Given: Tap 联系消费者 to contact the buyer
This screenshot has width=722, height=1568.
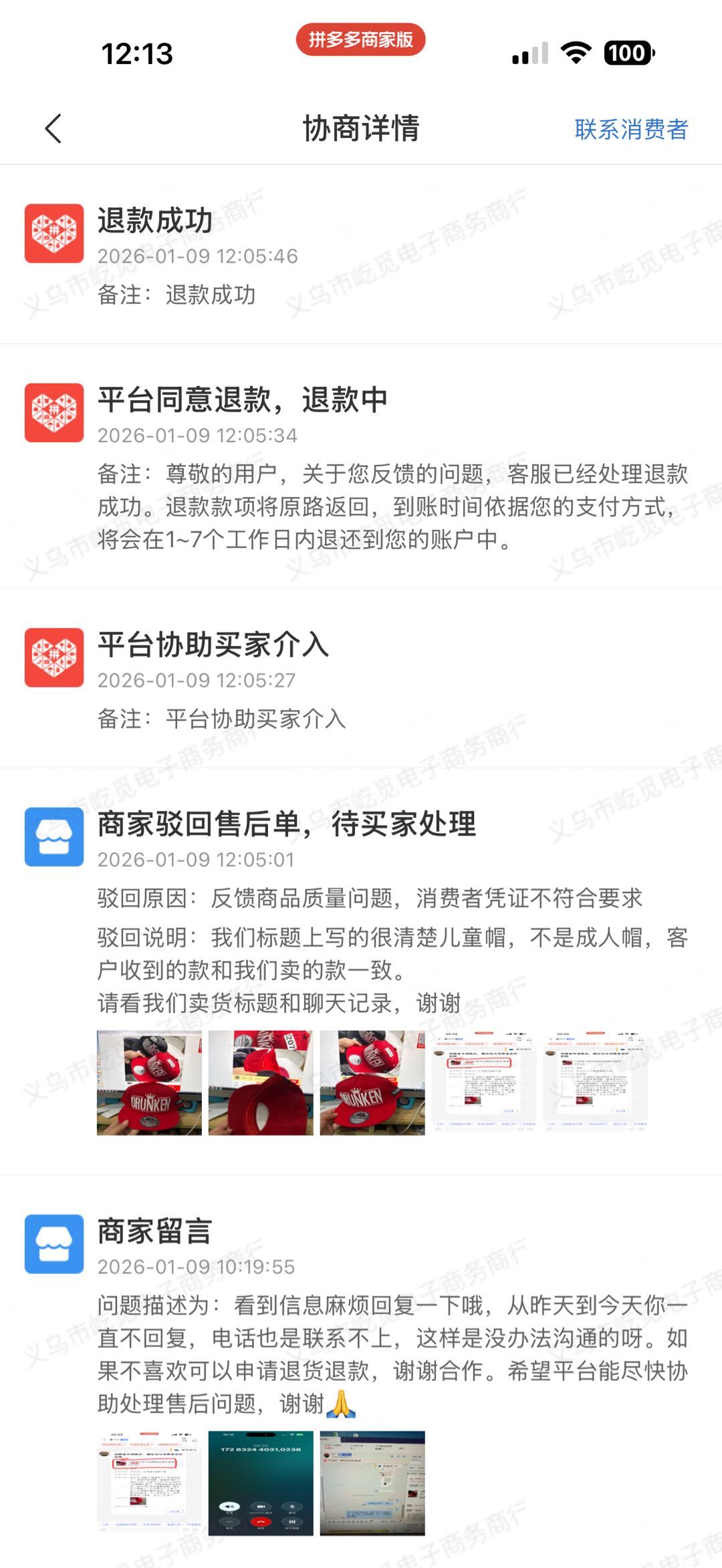Looking at the screenshot, I should pos(630,129).
